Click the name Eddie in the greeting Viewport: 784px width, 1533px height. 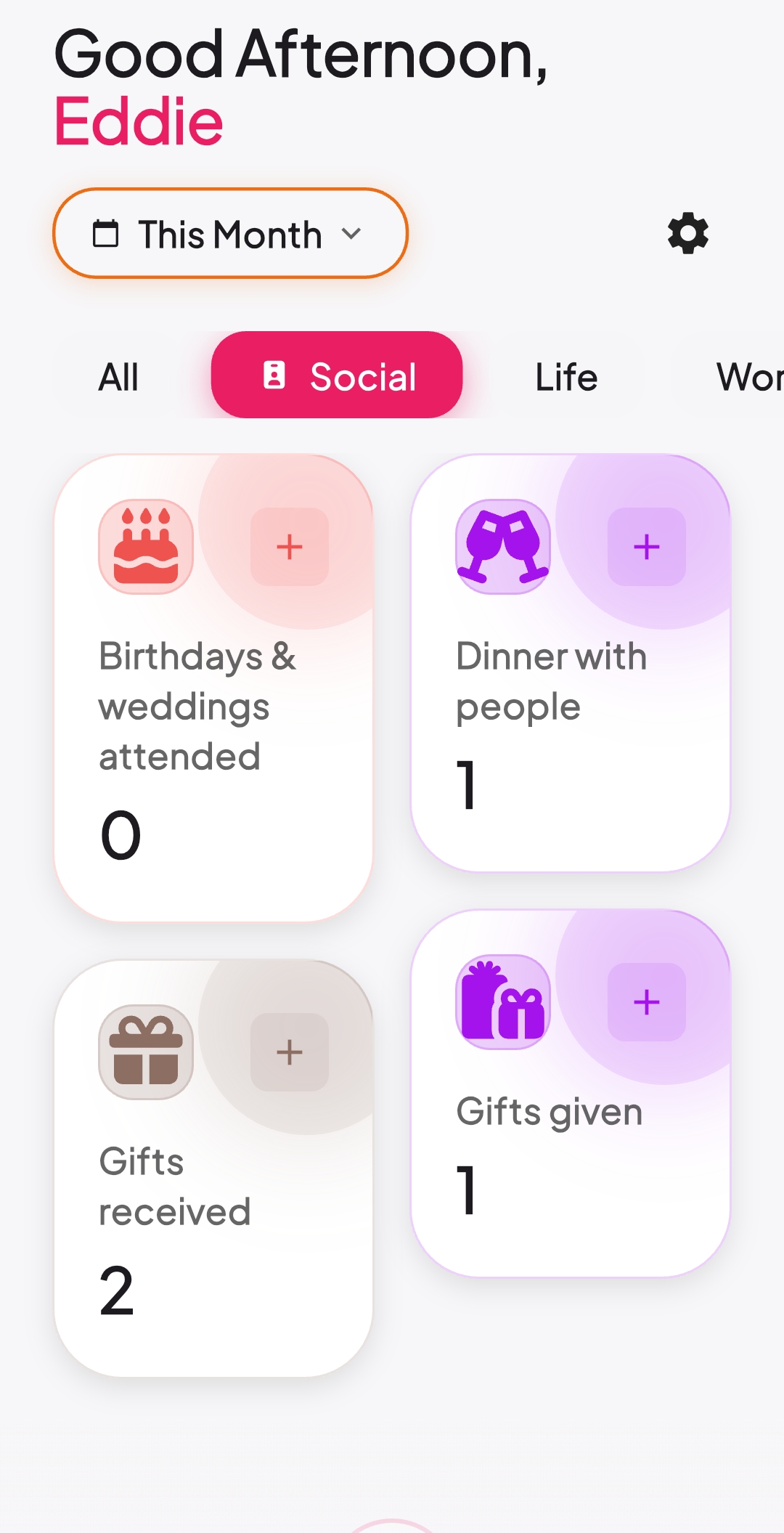[139, 121]
